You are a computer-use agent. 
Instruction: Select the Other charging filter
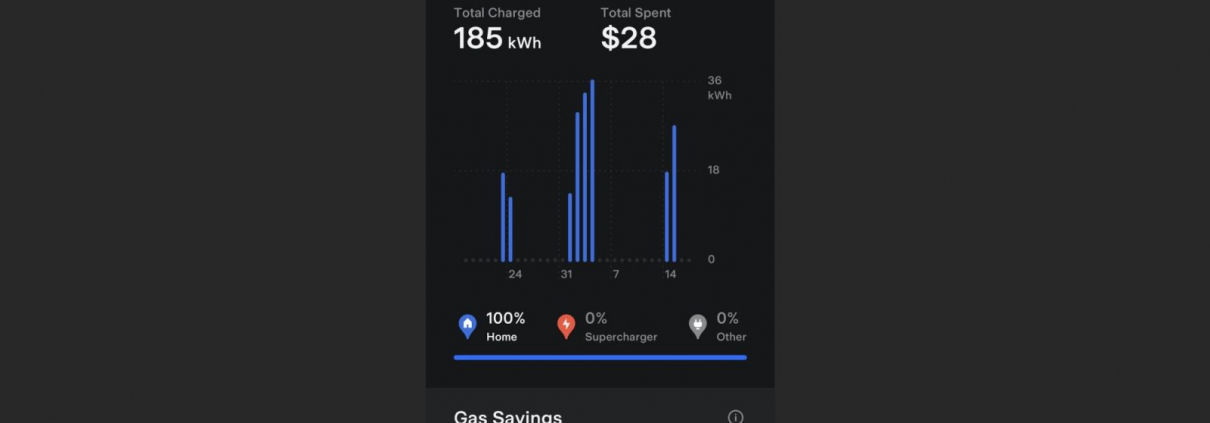tap(717, 327)
